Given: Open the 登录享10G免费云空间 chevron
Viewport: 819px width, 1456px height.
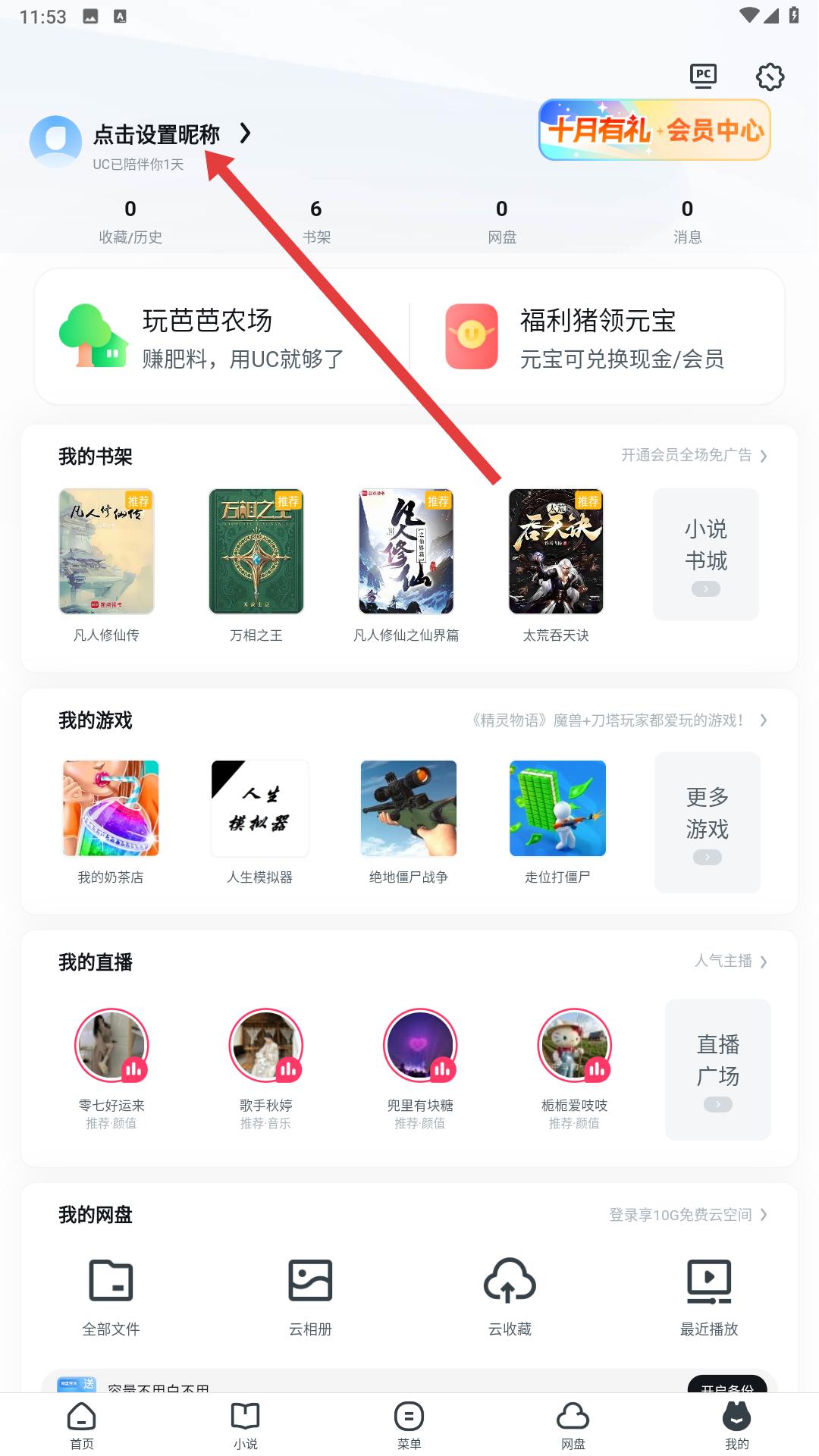Looking at the screenshot, I should pos(764,1214).
